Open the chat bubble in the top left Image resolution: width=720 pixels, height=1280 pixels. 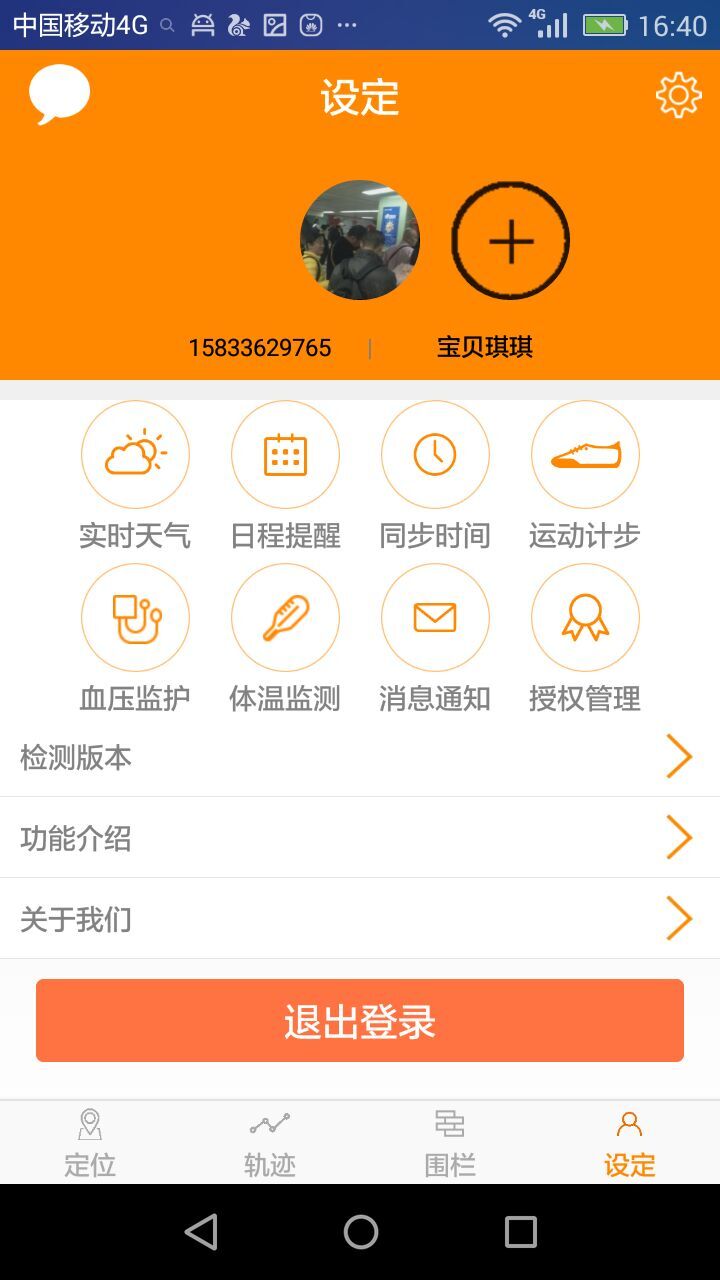(x=58, y=95)
